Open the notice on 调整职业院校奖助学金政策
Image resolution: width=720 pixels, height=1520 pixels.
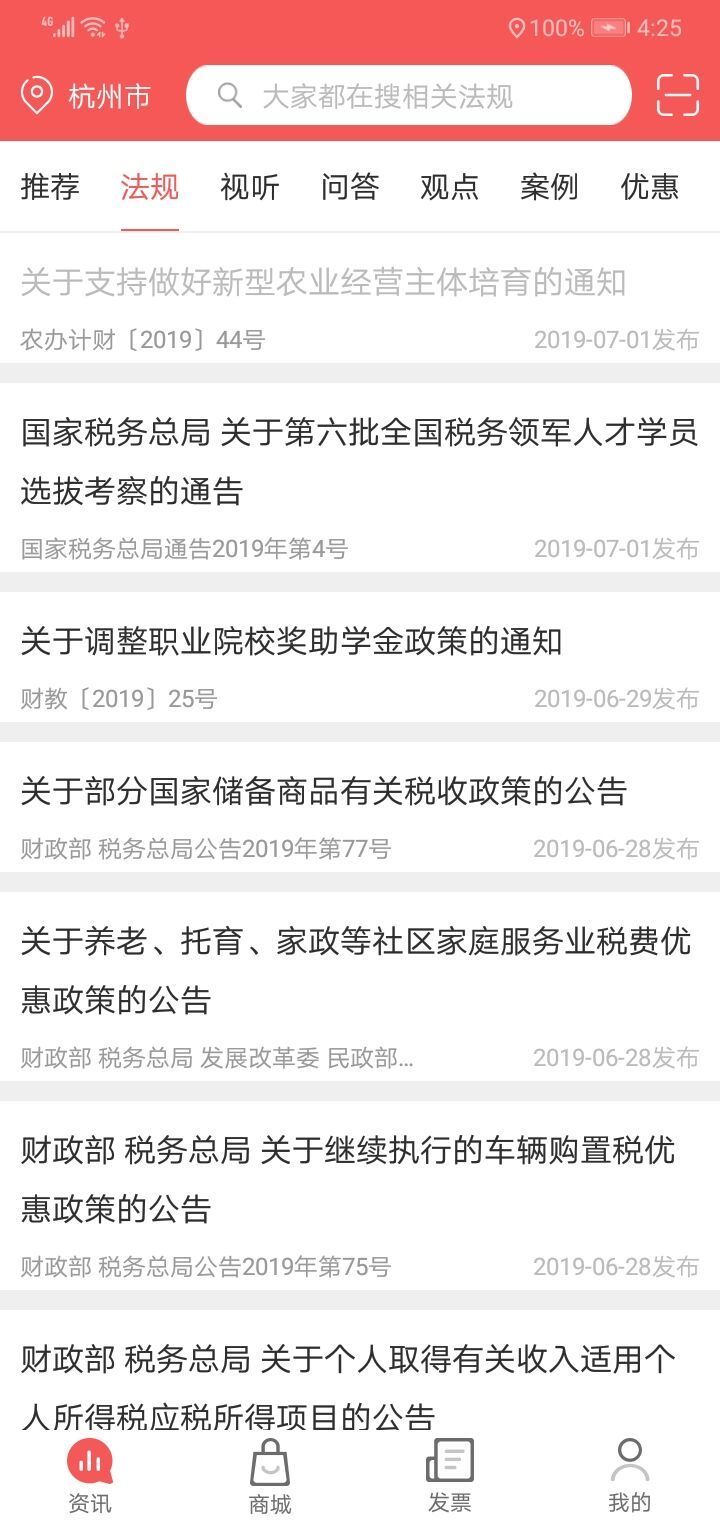(x=292, y=641)
